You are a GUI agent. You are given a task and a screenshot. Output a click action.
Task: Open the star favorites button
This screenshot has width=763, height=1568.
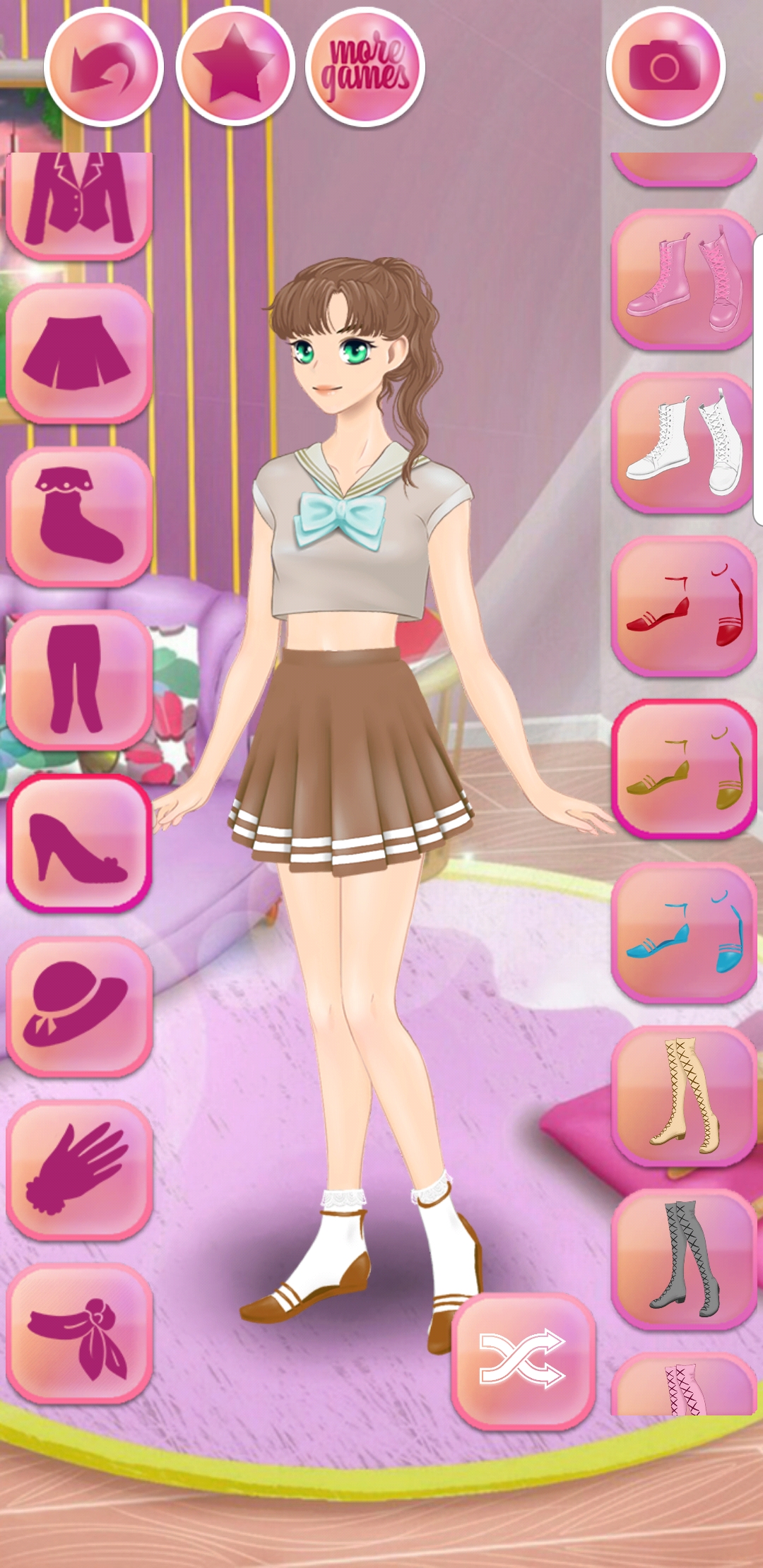pos(235,67)
